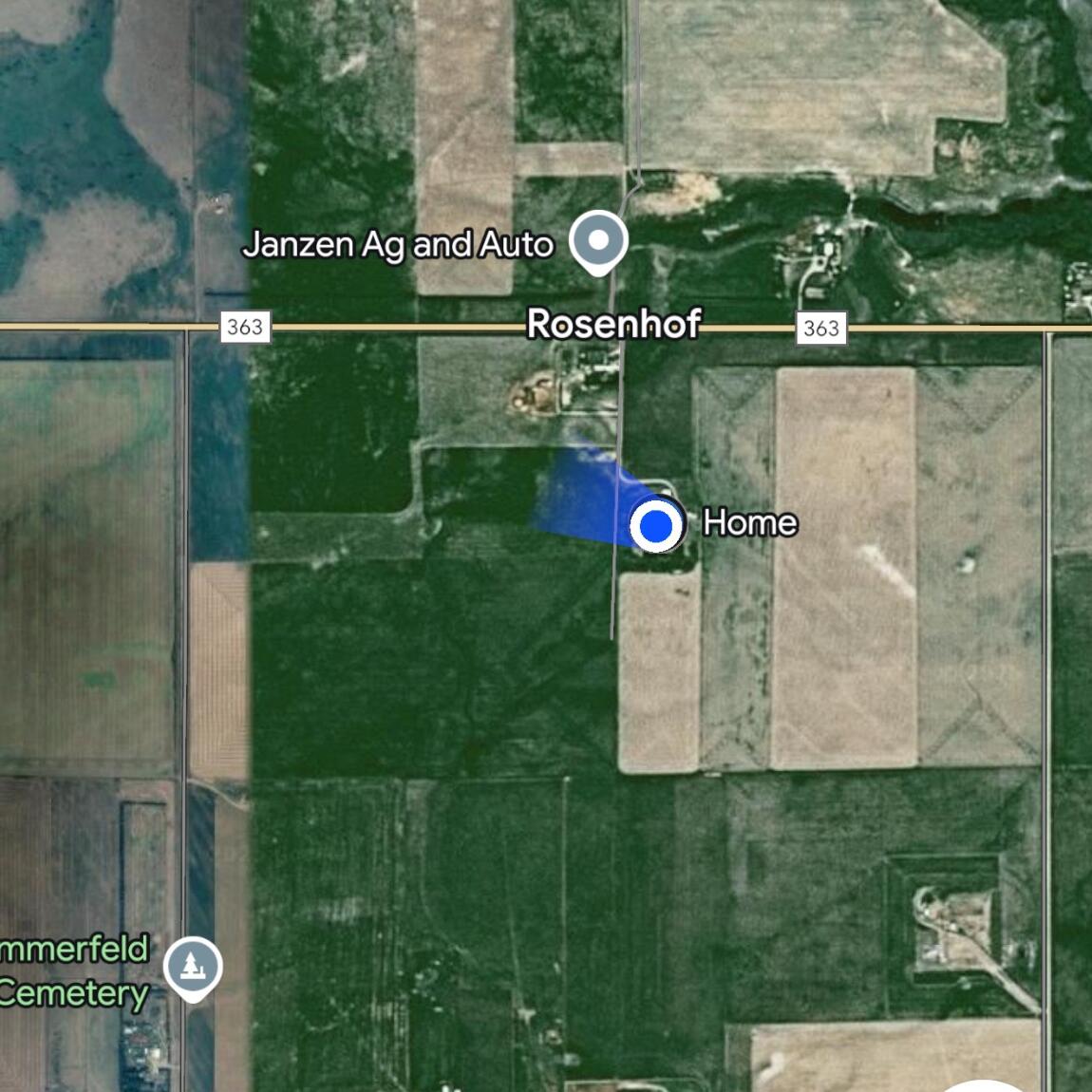The width and height of the screenshot is (1092, 1092).
Task: Open the Janzen Ag and Auto pin
Action: 598,240
